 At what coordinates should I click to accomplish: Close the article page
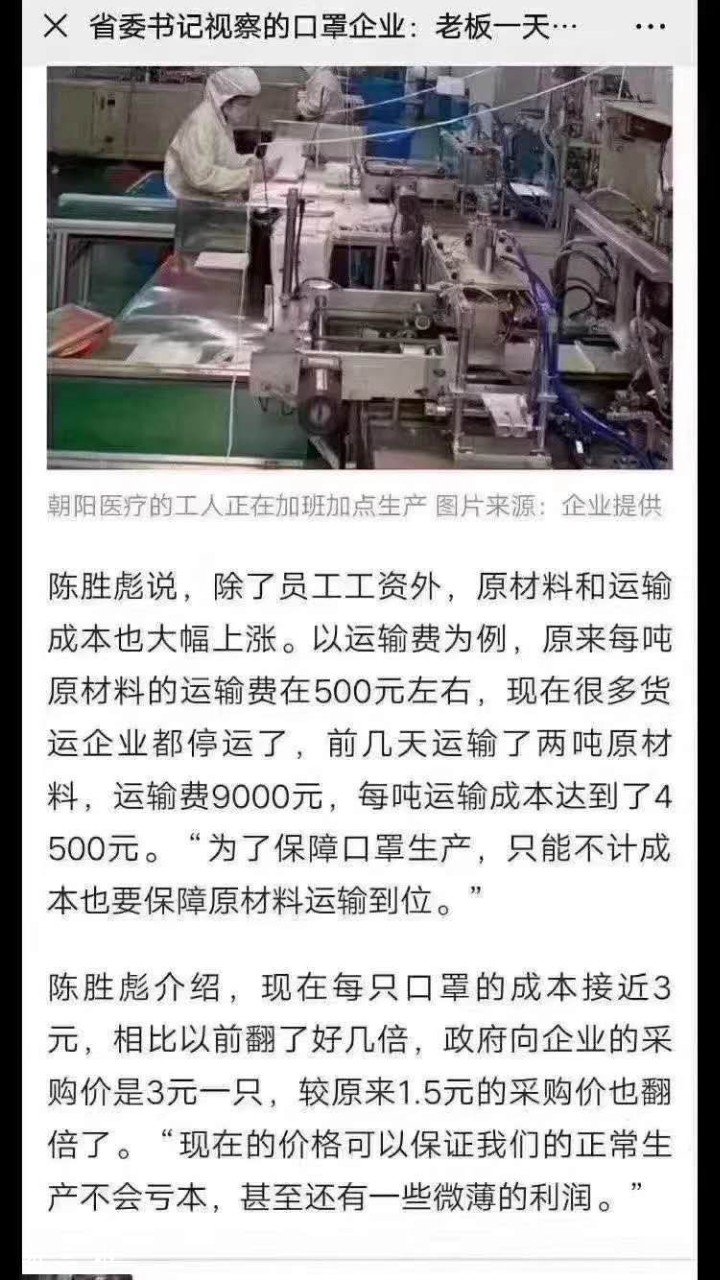coord(56,27)
